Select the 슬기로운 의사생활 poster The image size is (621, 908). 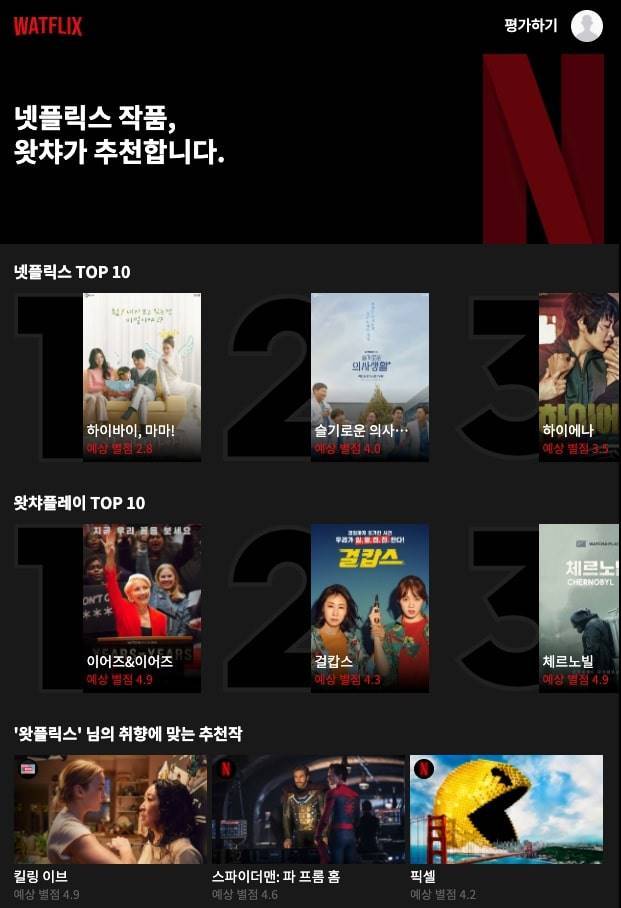[370, 376]
